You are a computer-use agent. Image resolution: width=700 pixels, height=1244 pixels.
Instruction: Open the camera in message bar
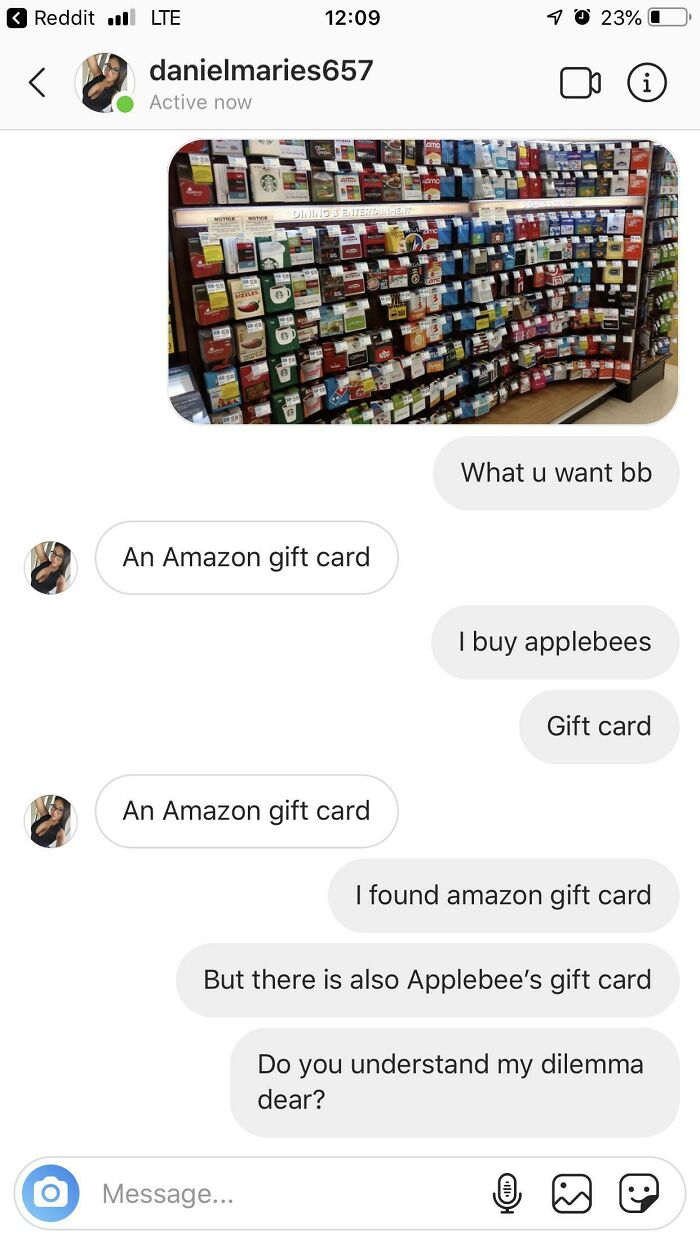[x=50, y=1193]
